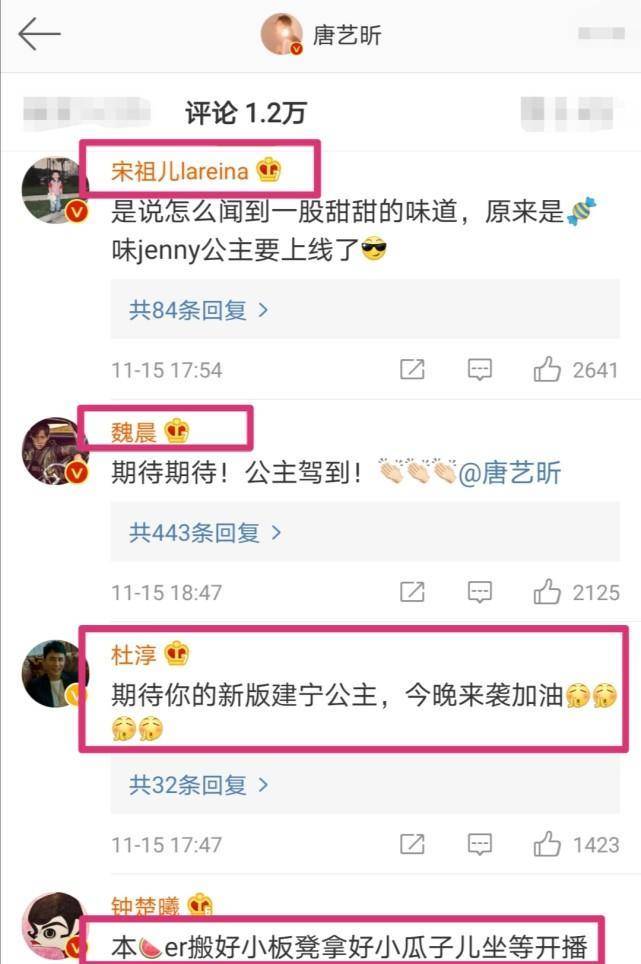Expand the 共32条回复 replies
This screenshot has width=641, height=964.
tap(199, 785)
